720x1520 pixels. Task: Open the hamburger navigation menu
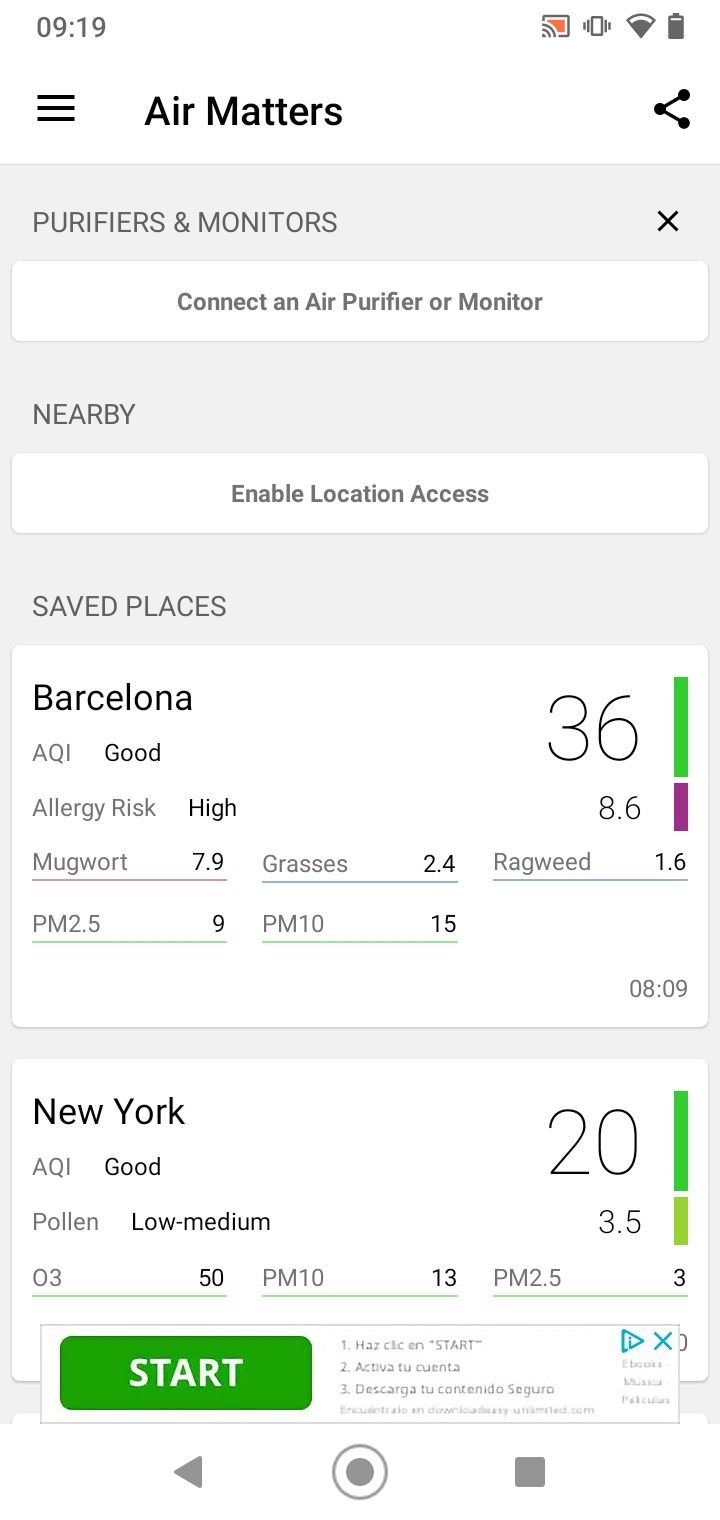pos(56,109)
